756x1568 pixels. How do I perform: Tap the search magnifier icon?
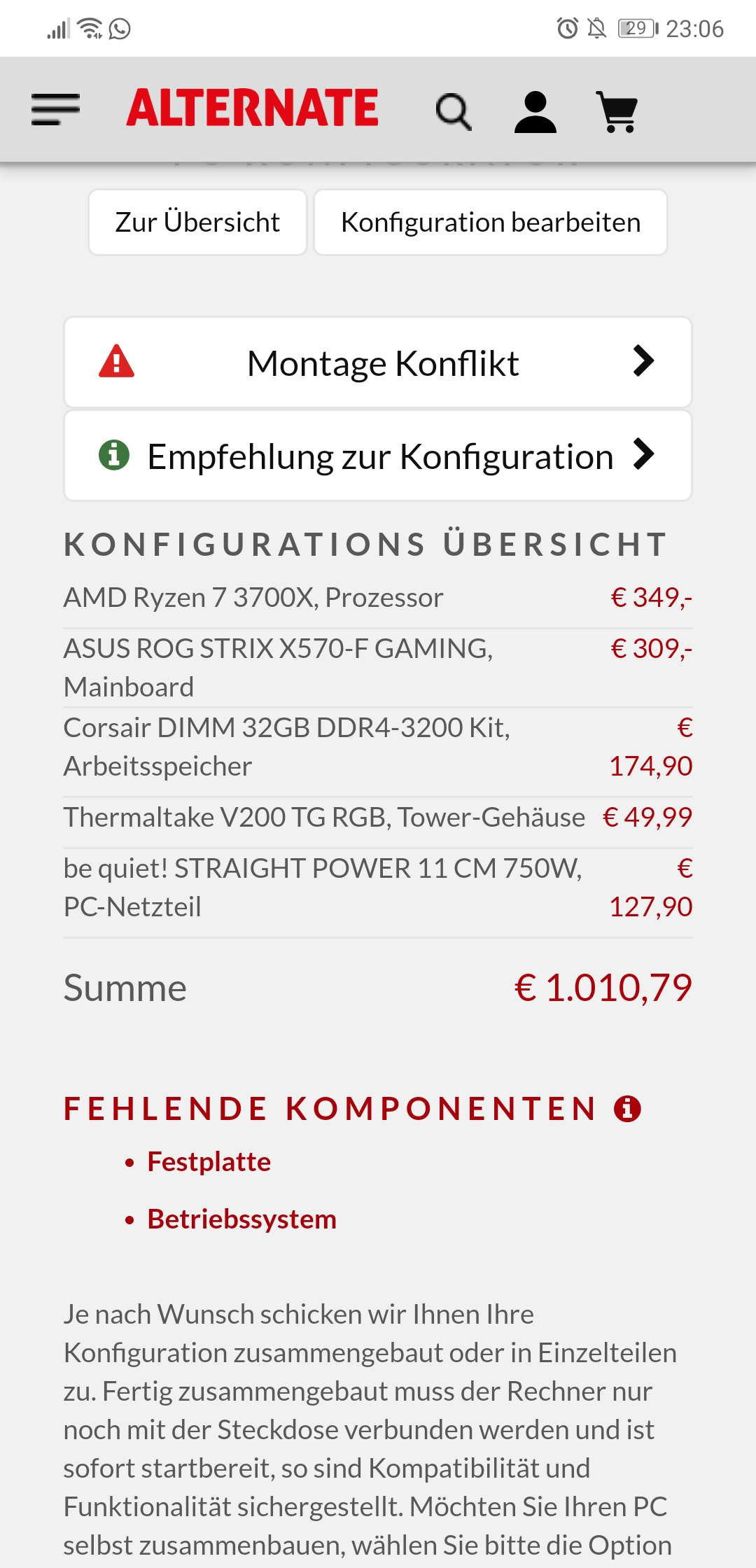coord(453,112)
